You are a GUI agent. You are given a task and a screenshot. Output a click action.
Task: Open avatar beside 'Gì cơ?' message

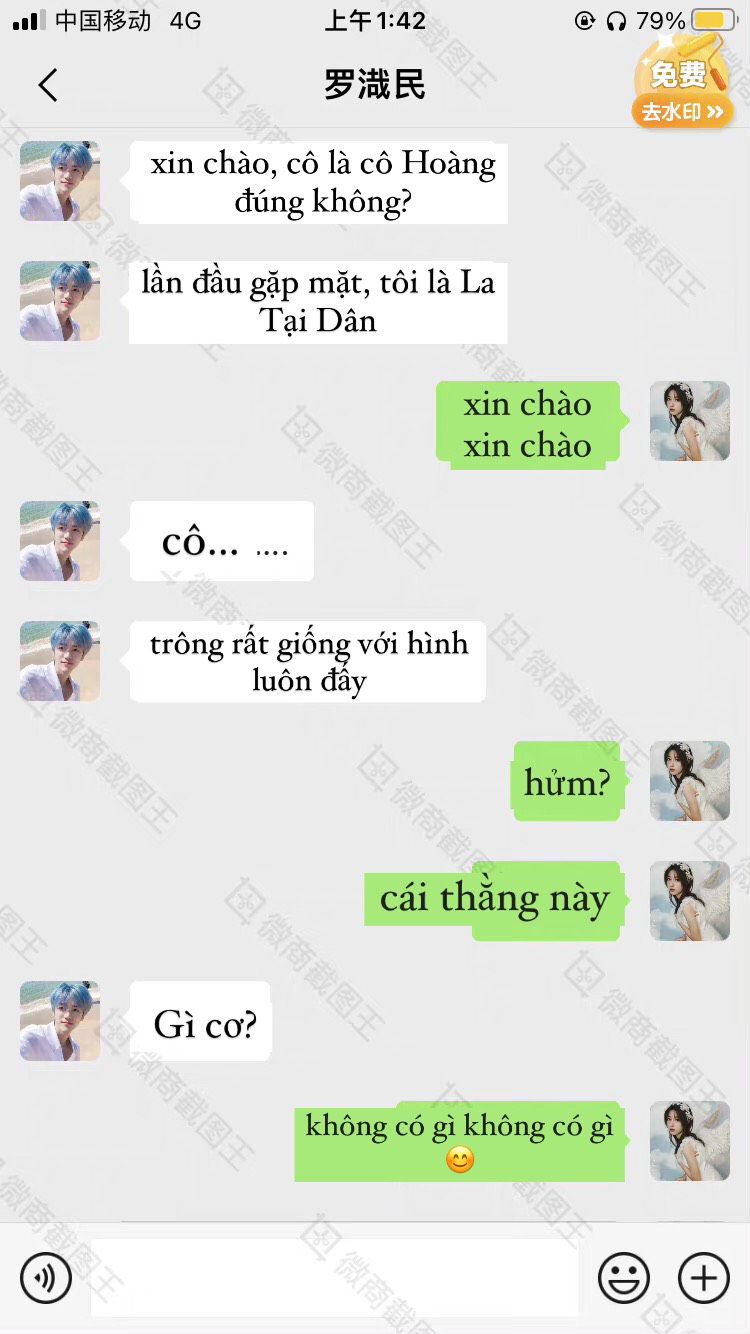(x=60, y=1021)
